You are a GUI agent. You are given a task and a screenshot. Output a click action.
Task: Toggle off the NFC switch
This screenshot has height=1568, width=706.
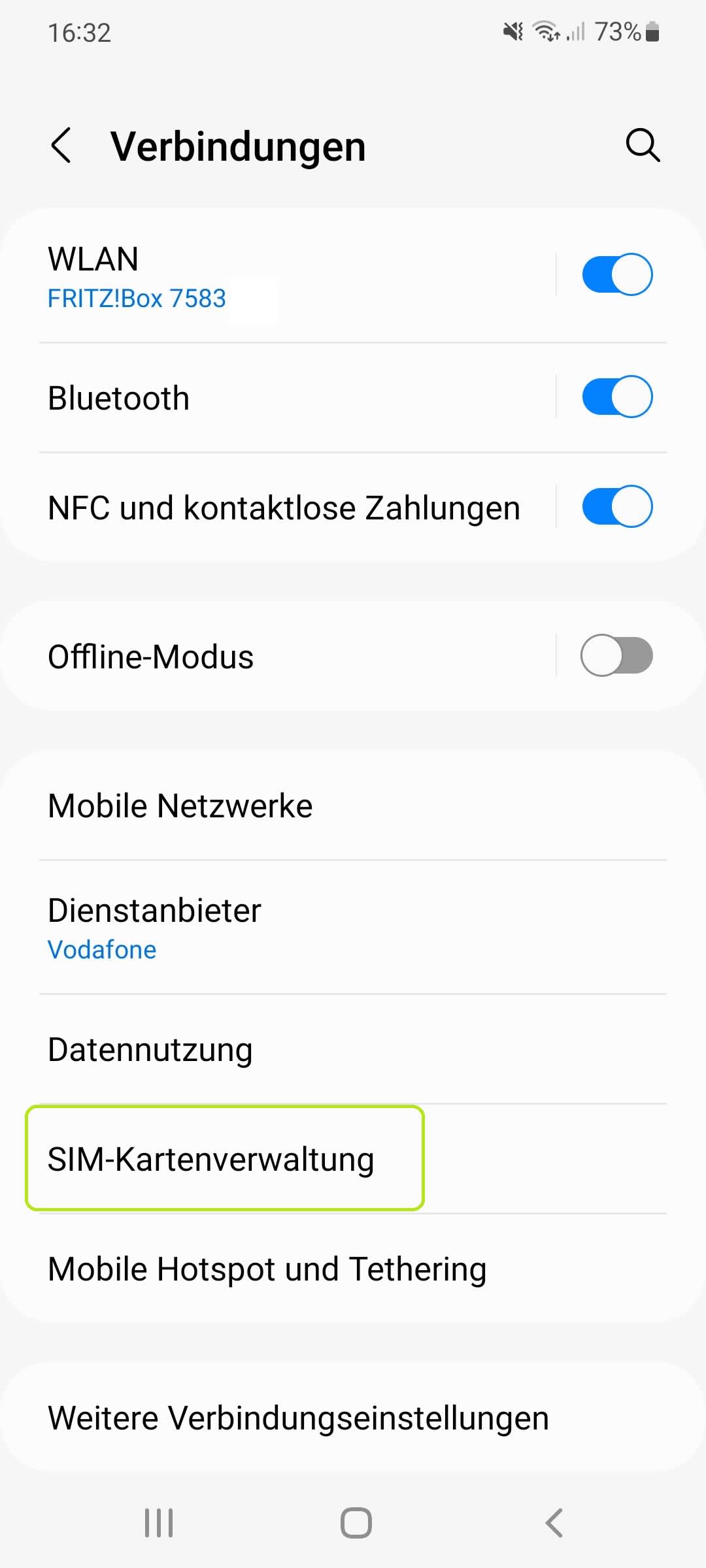point(617,506)
